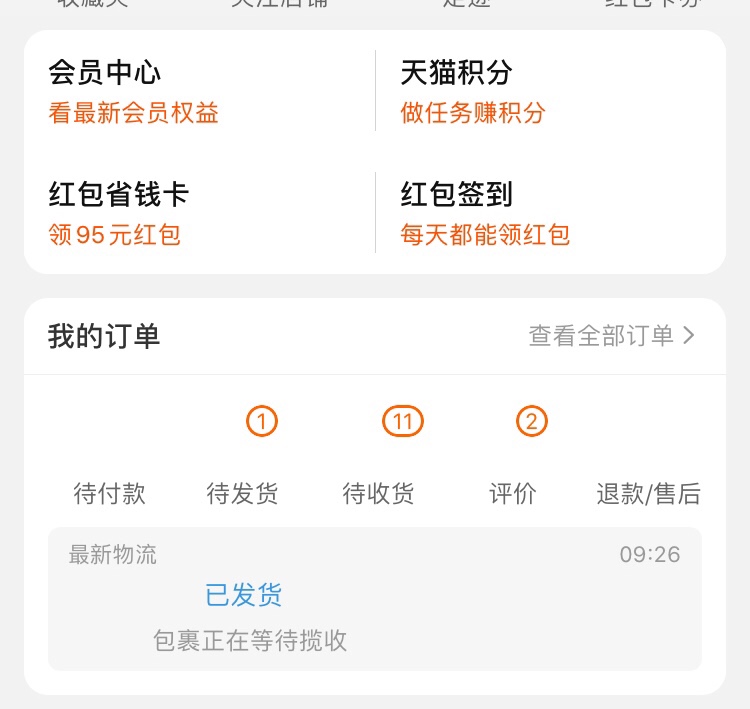The width and height of the screenshot is (750, 709).
Task: Open the 最新物流 已发货 logistics card
Action: [375, 598]
